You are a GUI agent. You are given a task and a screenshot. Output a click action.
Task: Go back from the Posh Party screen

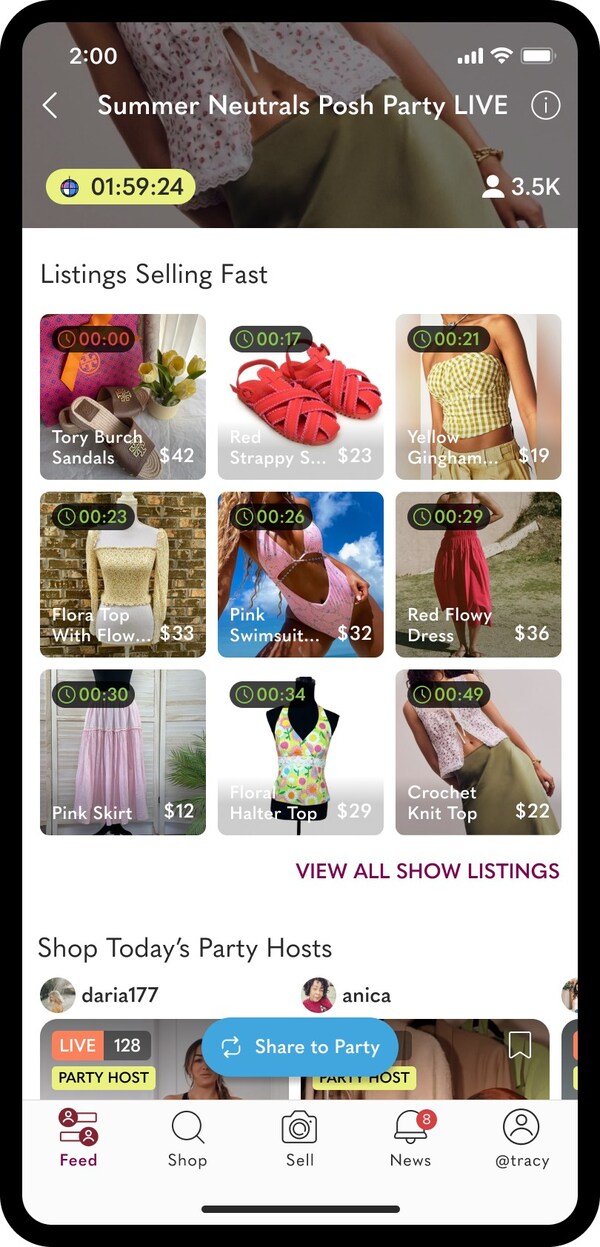click(50, 105)
